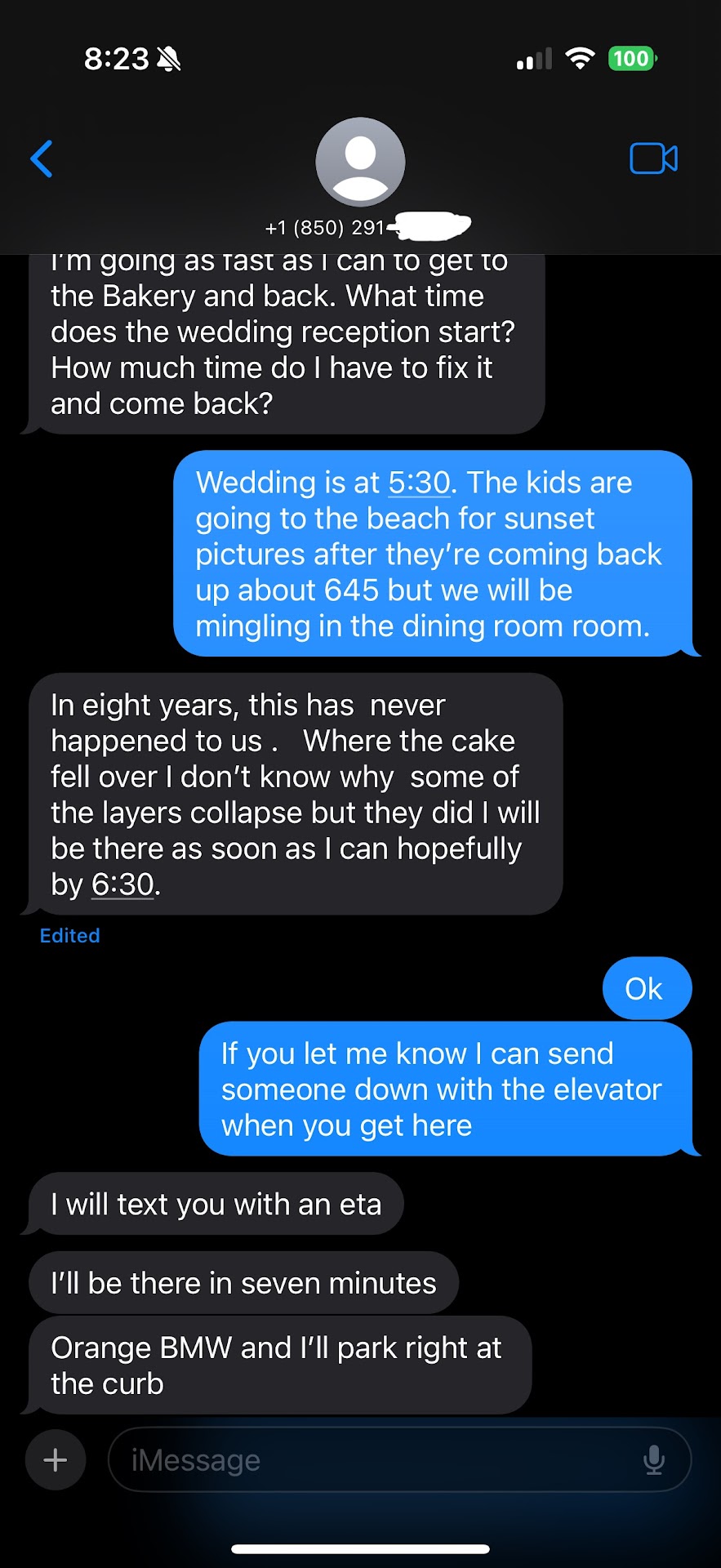Tap the underlined 6:30 time link
This screenshot has width=721, height=1568.
tap(122, 884)
